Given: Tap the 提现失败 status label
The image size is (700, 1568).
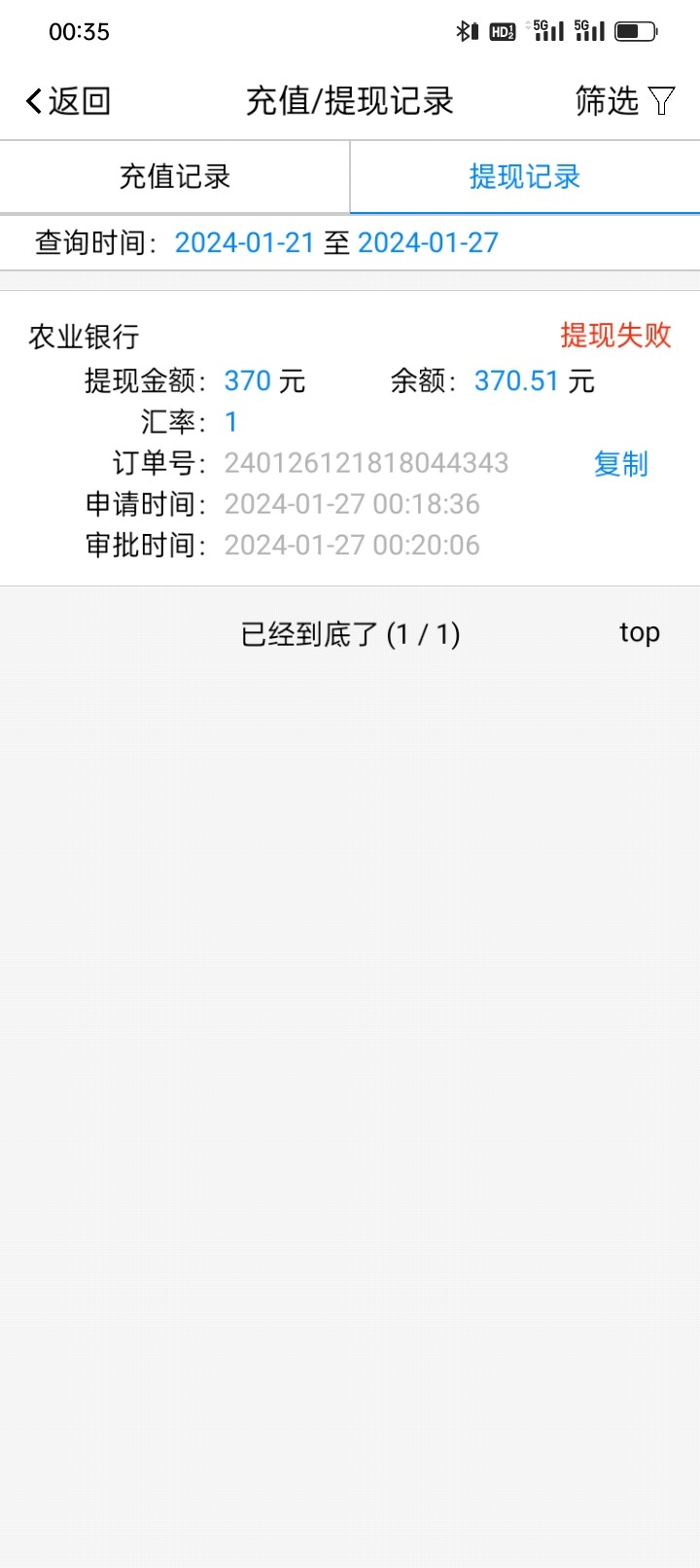Looking at the screenshot, I should point(613,336).
